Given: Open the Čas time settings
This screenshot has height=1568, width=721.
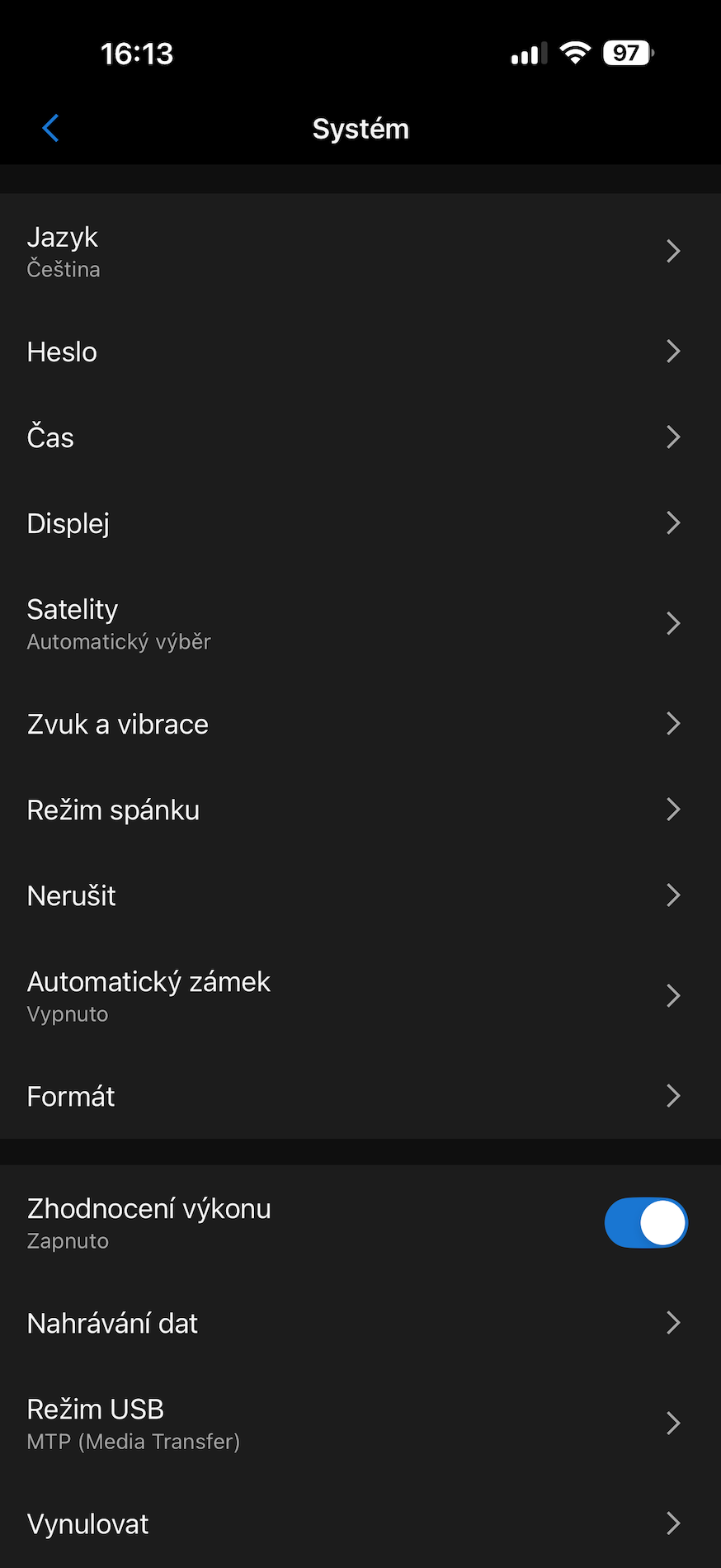Looking at the screenshot, I should click(x=360, y=437).
